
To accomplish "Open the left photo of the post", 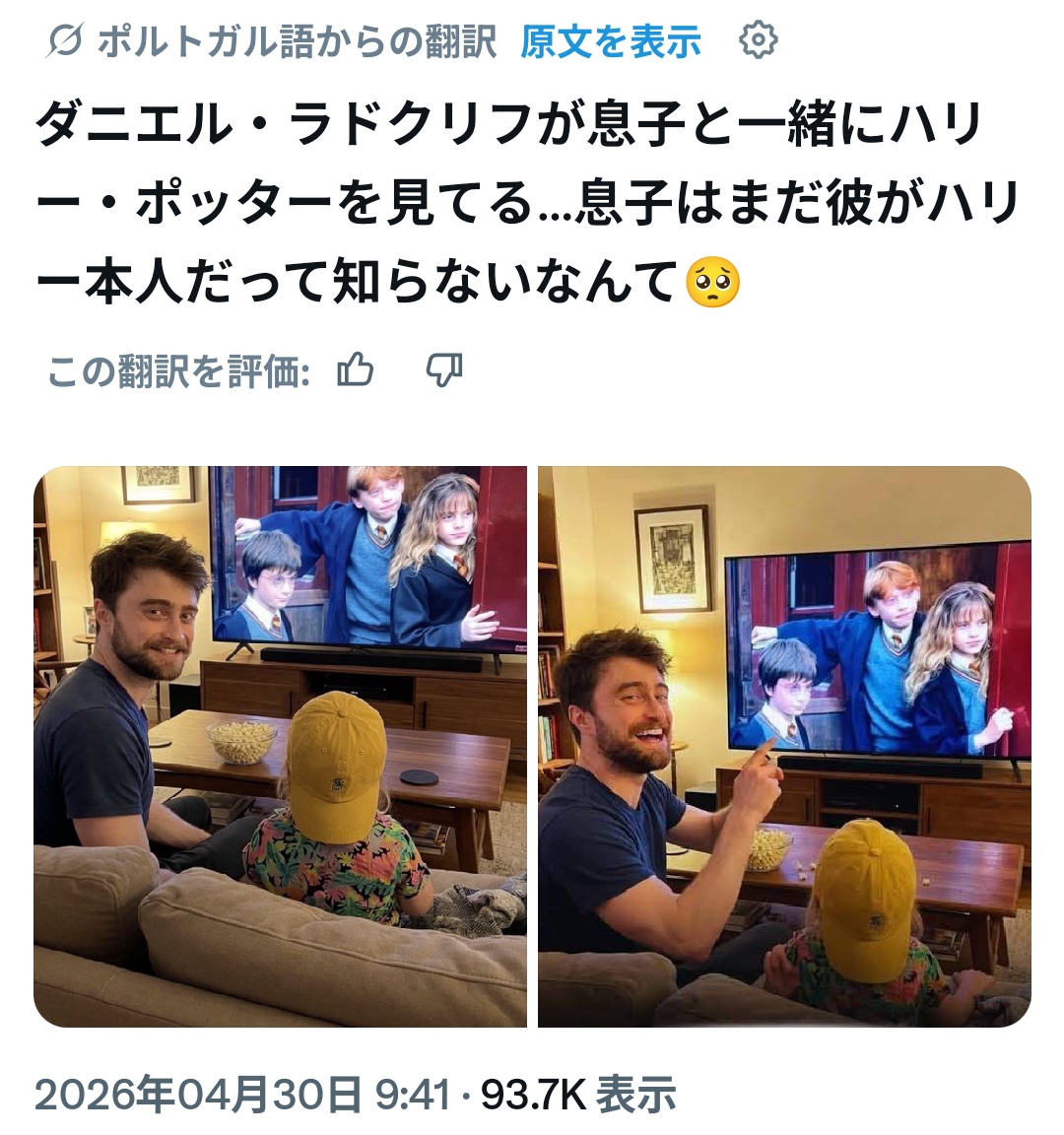I will pyautogui.click(x=281, y=747).
